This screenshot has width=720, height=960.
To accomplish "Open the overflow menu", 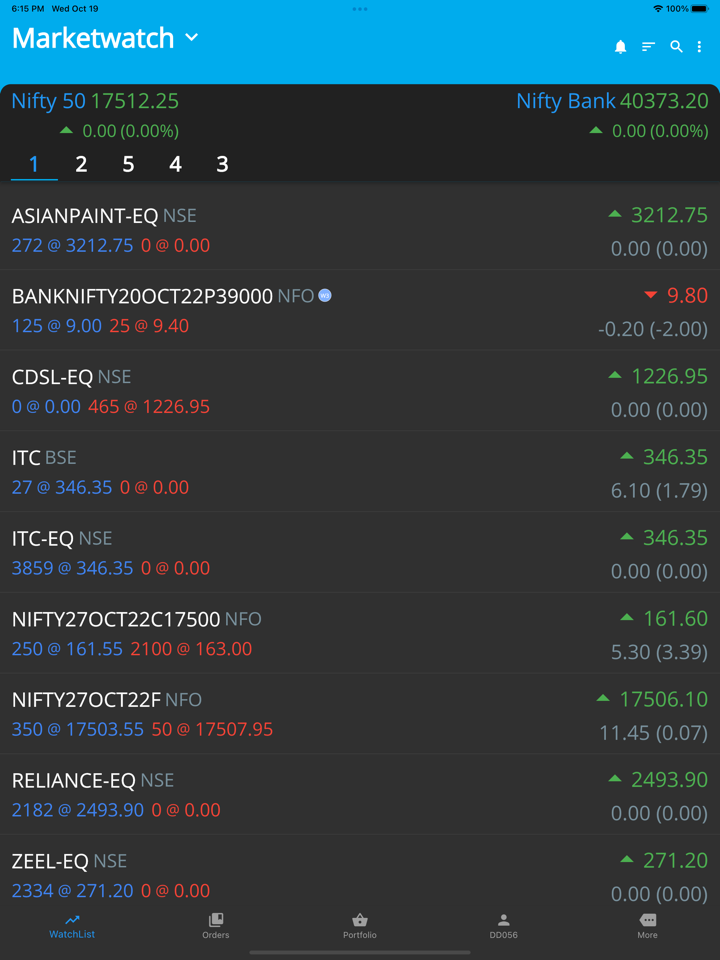I will [700, 47].
